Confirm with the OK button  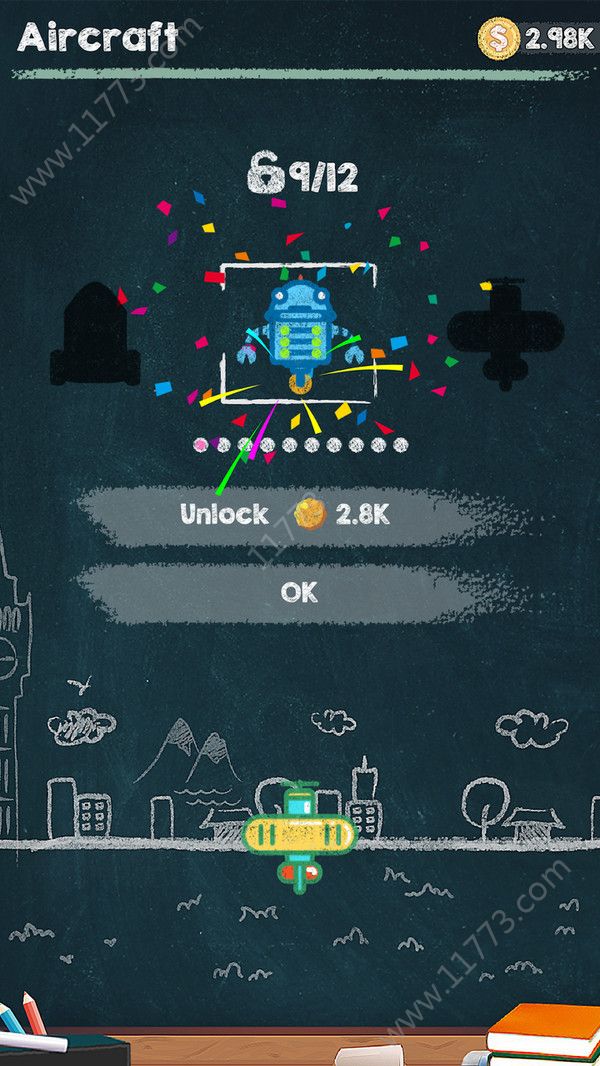(x=298, y=592)
